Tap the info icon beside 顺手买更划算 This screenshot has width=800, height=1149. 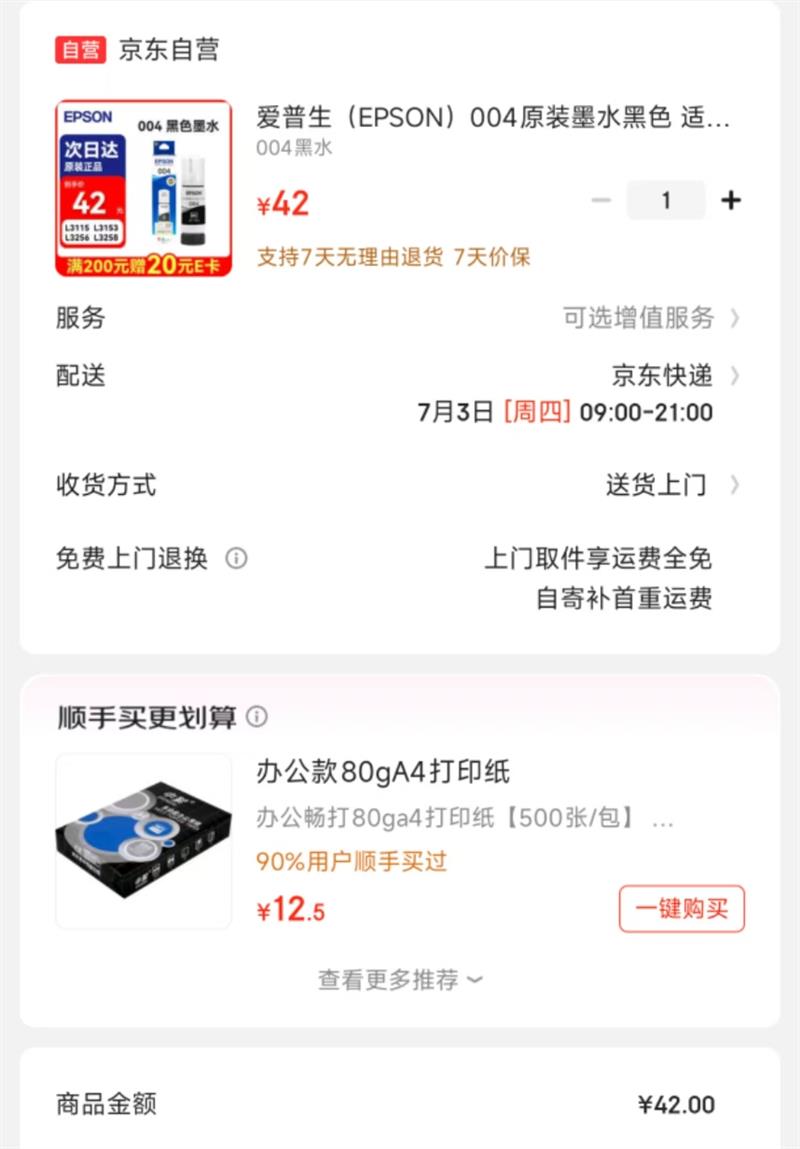258,717
